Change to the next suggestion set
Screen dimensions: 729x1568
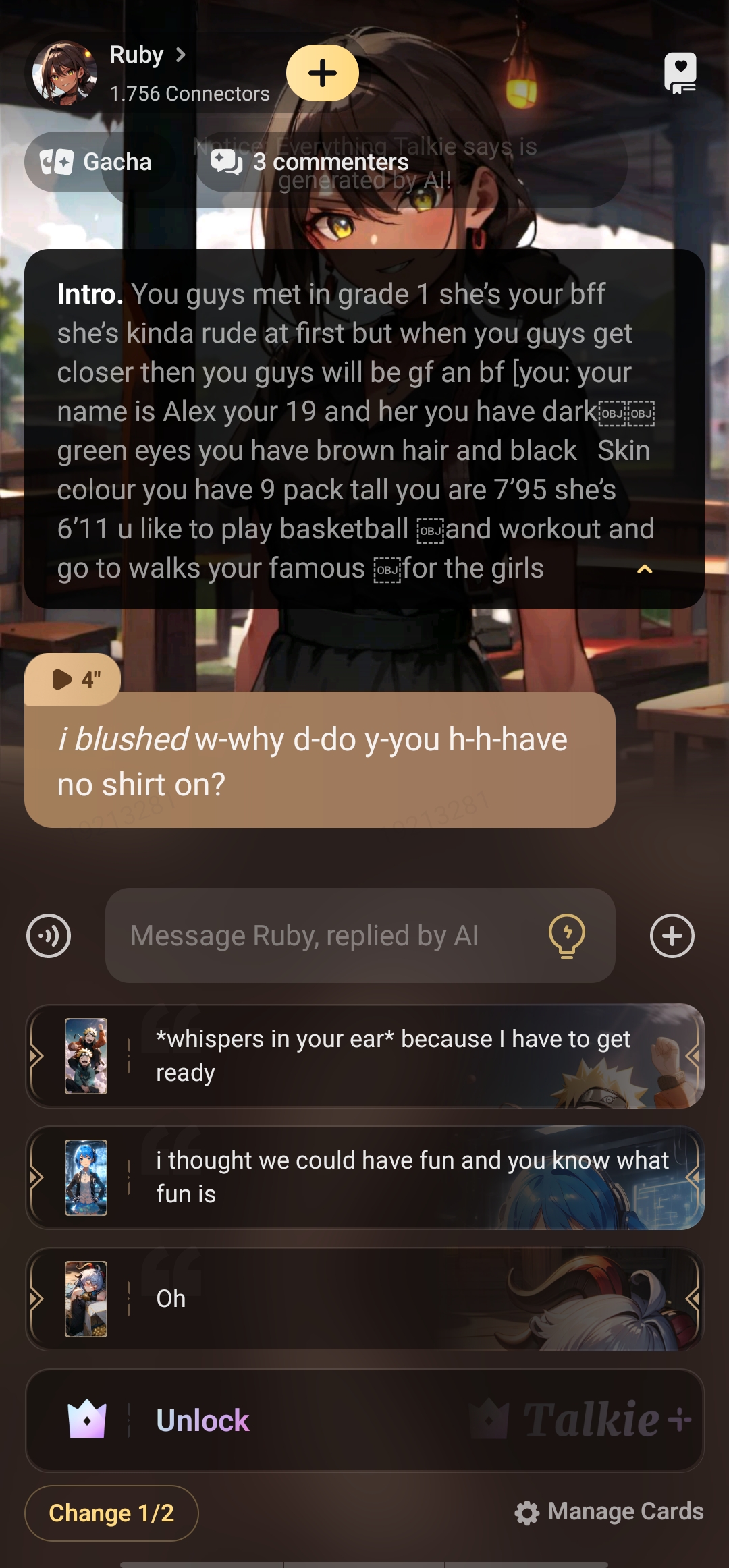click(x=111, y=1513)
